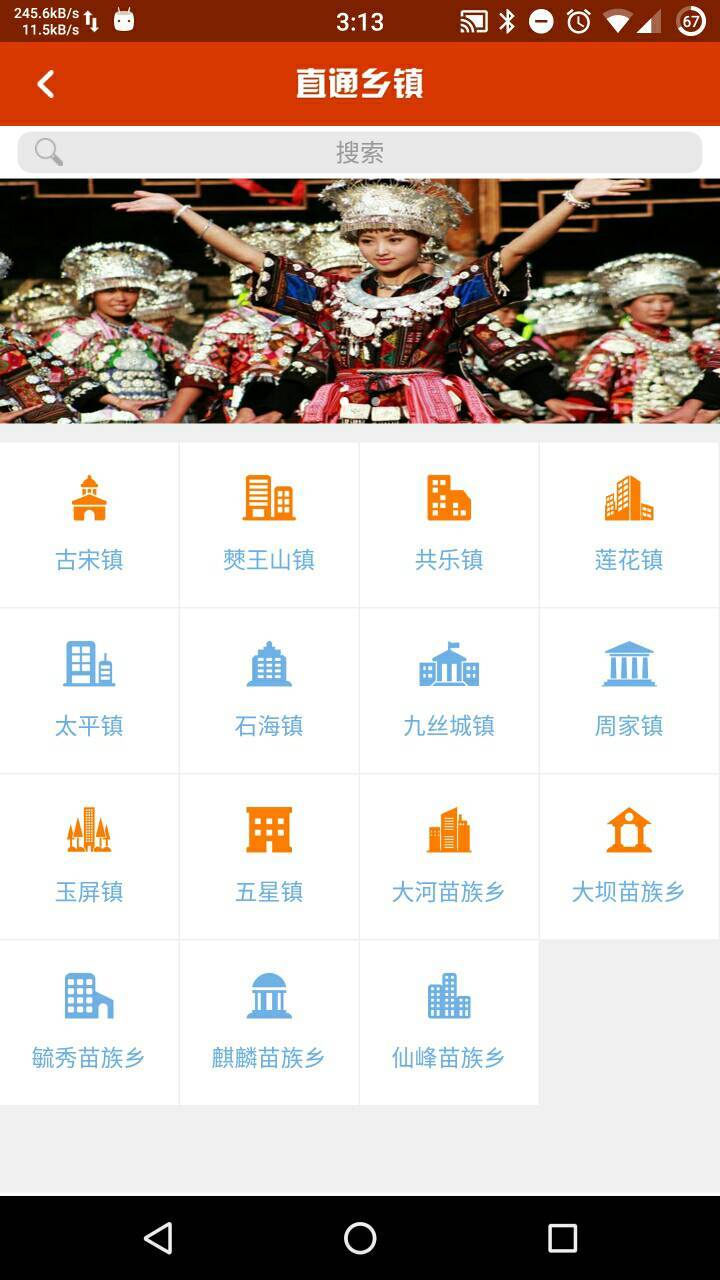Image resolution: width=720 pixels, height=1280 pixels.
Task: View the 莲花镇 town
Action: 629,525
